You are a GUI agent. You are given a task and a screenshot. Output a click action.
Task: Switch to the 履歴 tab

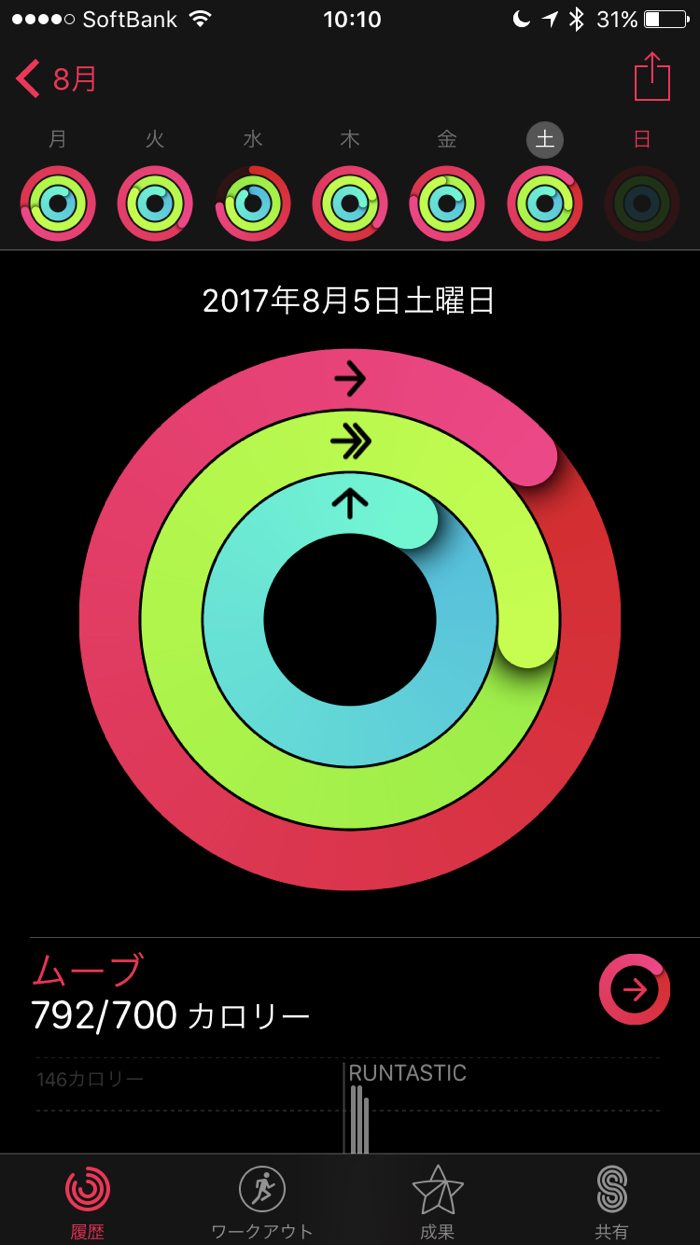(x=88, y=1200)
